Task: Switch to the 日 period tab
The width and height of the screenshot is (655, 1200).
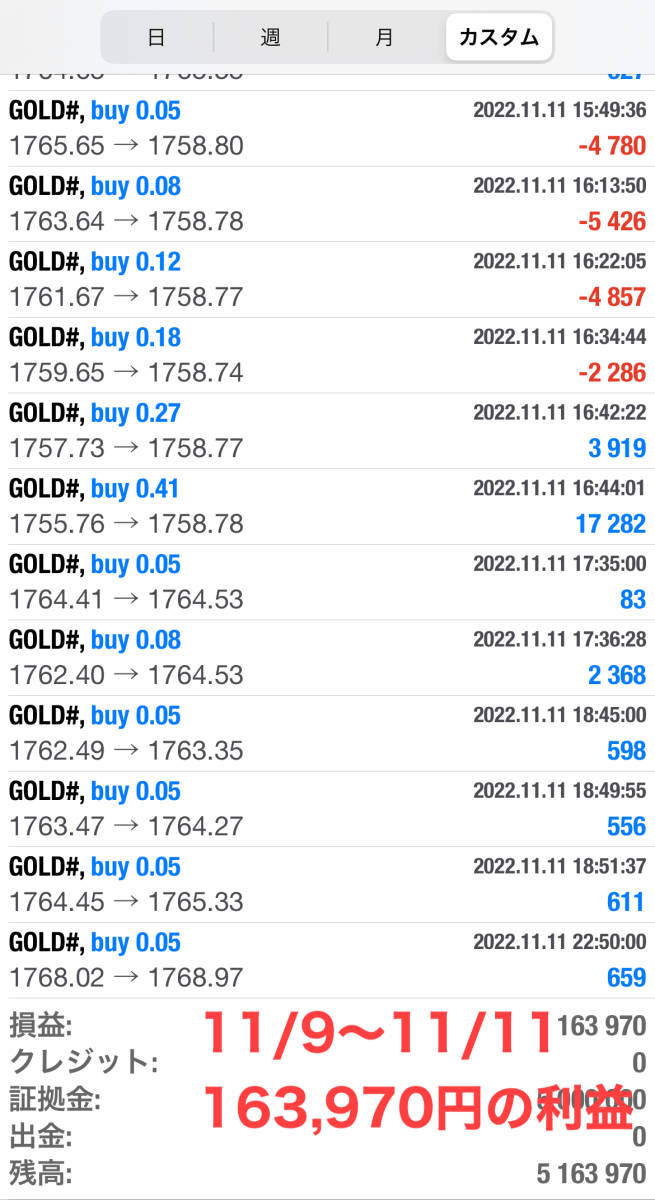Action: coord(156,38)
